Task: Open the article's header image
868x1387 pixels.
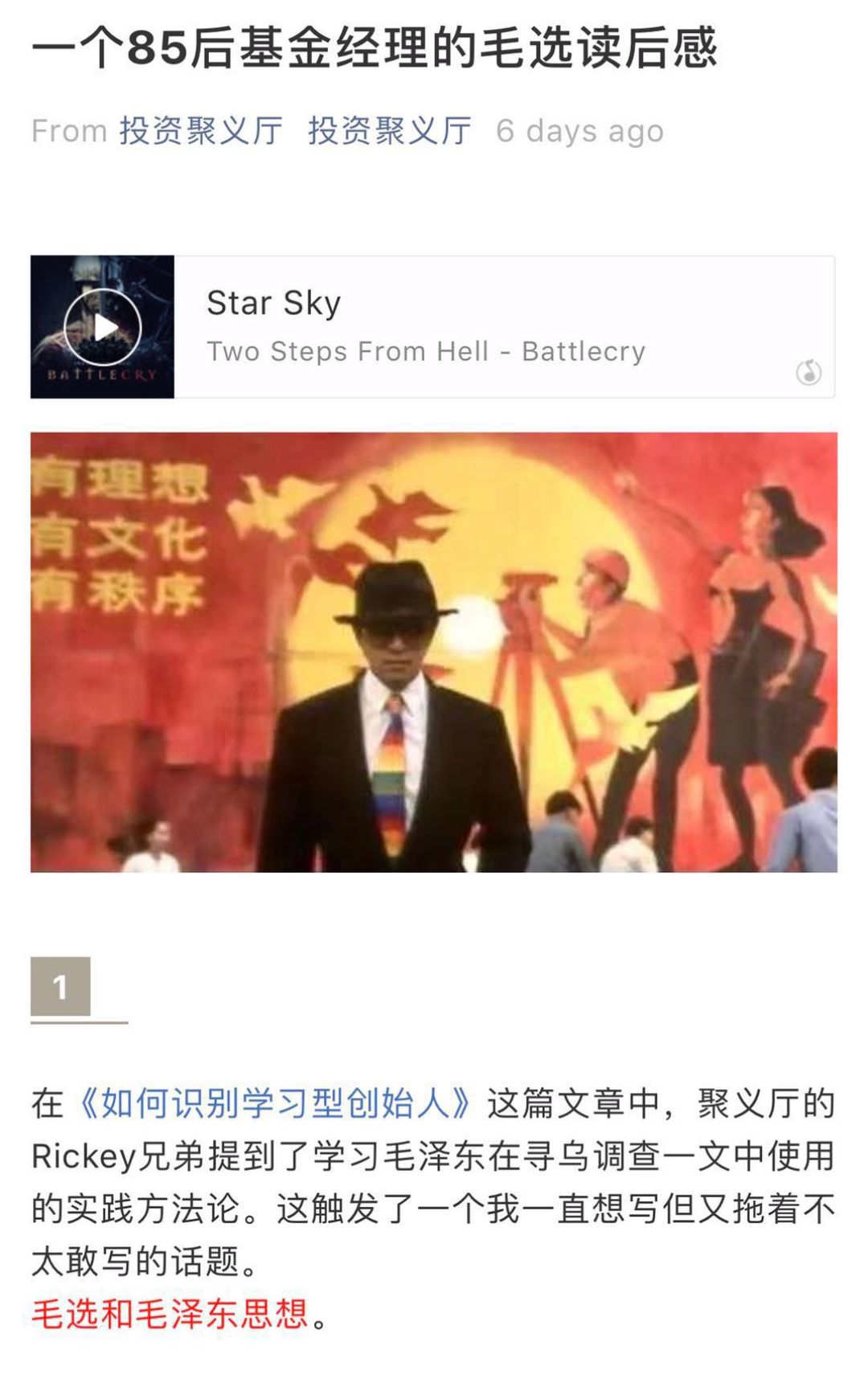Action: point(434,652)
